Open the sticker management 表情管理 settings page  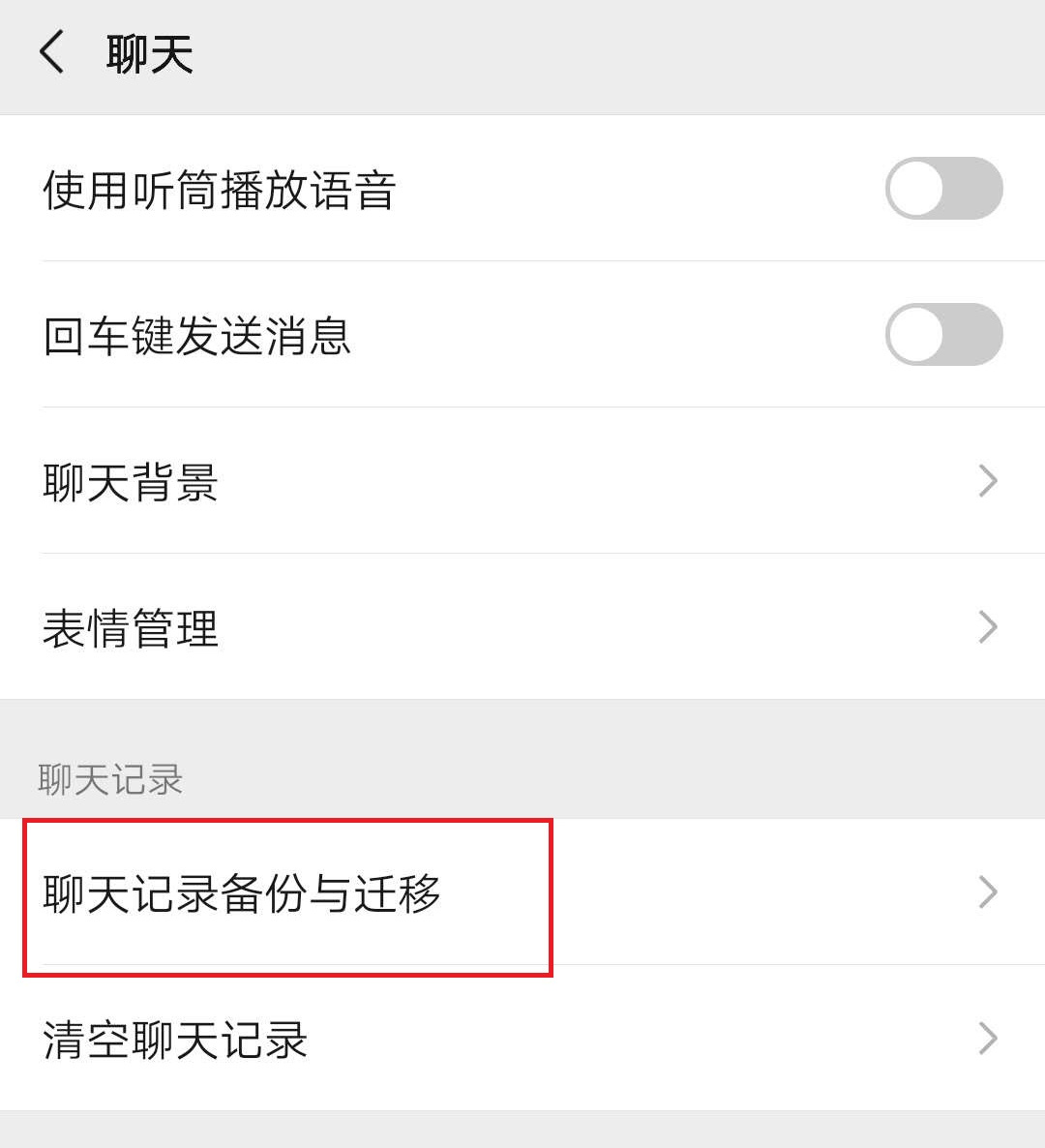[x=130, y=627]
